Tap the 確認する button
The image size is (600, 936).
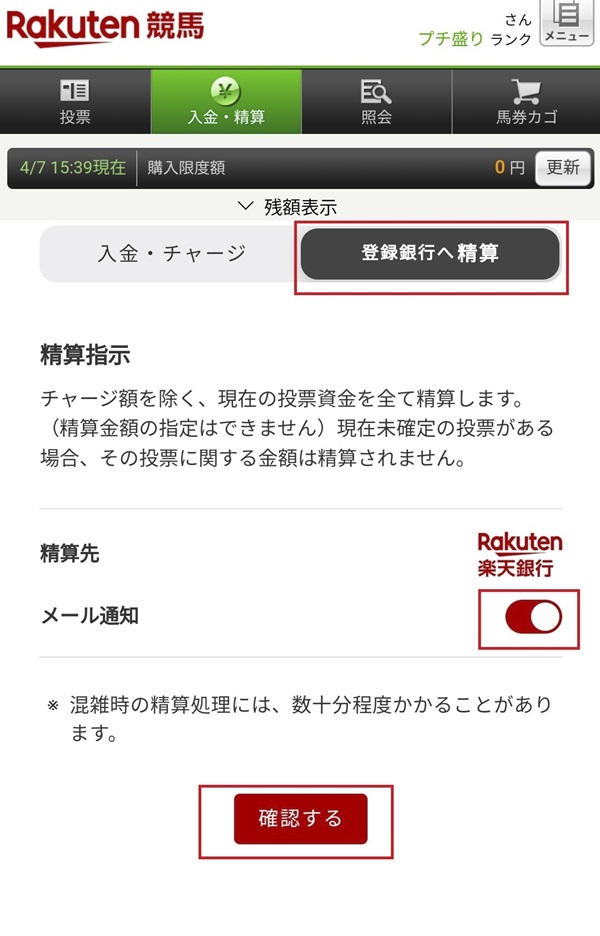(300, 819)
